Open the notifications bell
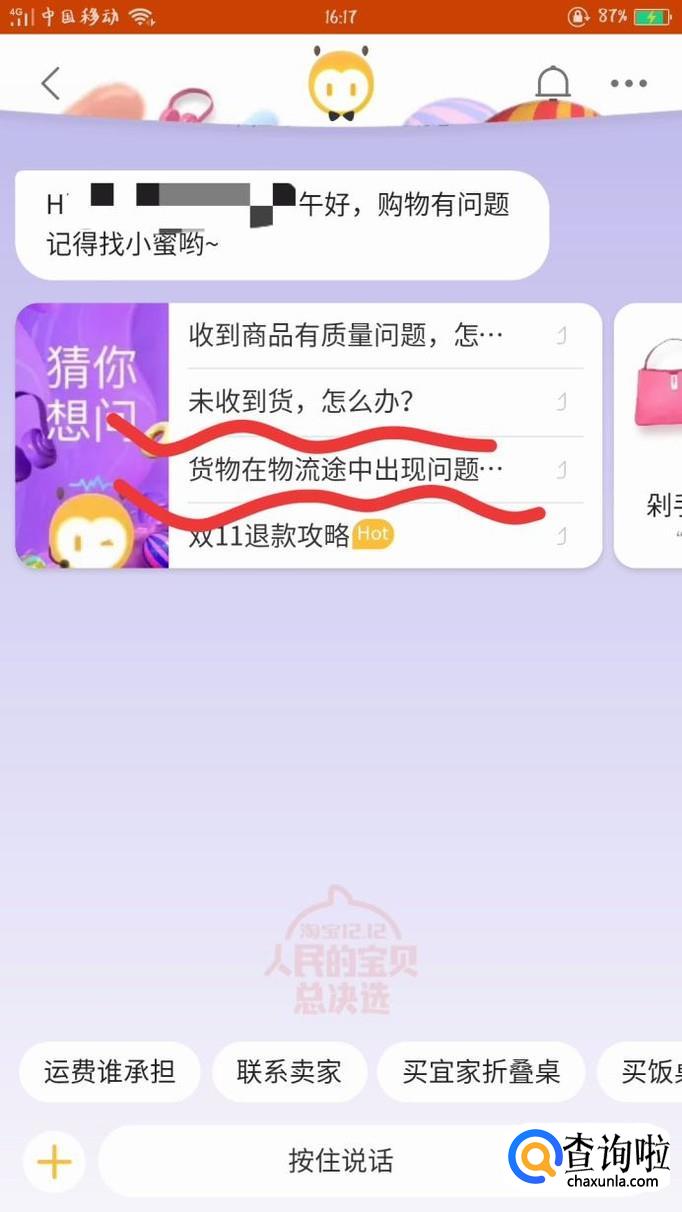The image size is (682, 1212). [x=552, y=84]
